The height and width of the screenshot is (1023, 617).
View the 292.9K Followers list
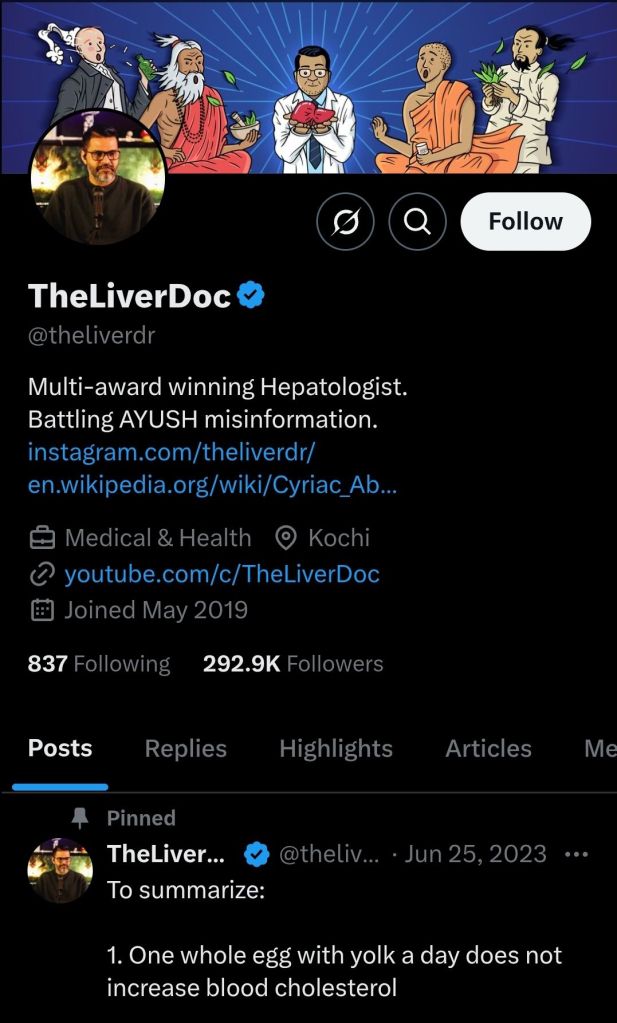click(292, 663)
